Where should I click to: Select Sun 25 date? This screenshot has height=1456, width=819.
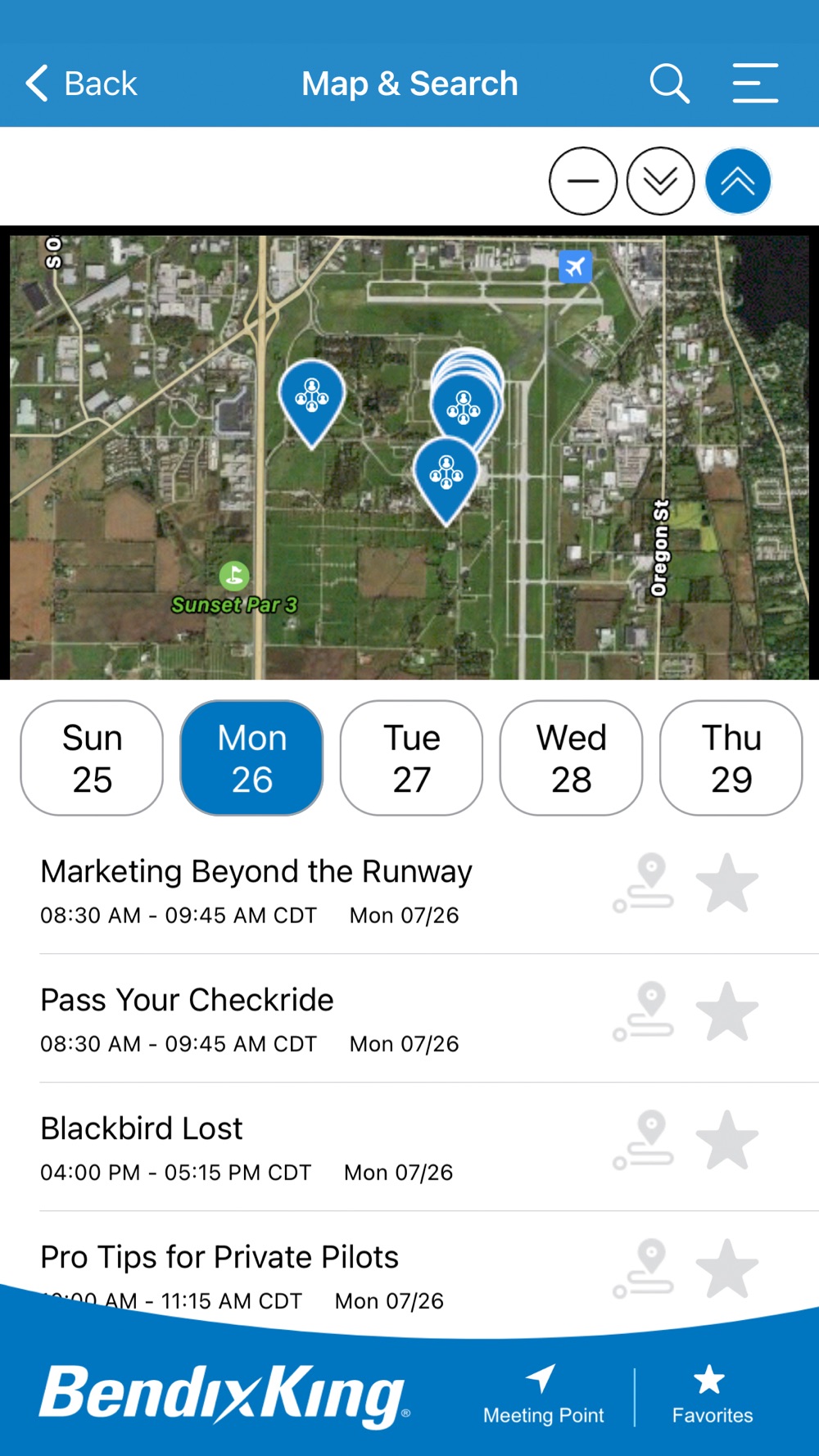click(92, 758)
